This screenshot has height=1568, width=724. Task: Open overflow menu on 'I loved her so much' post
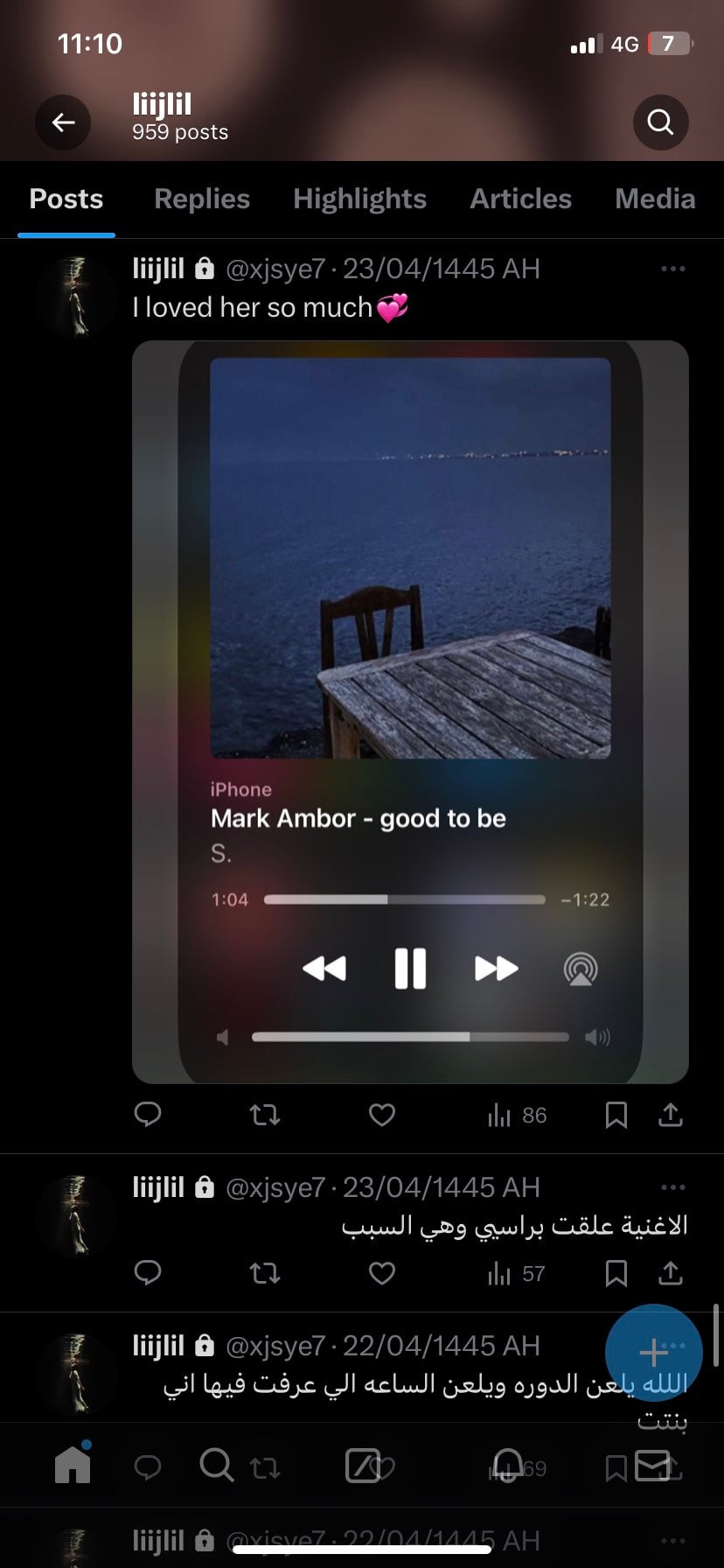pos(672,269)
